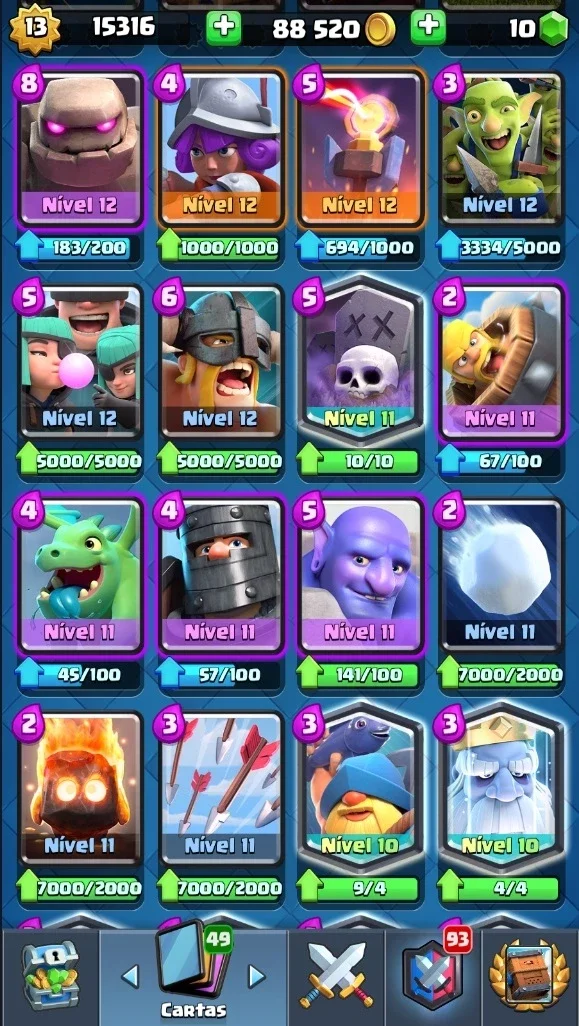Add gold with the plus beside 88 520
The image size is (579, 1026).
(x=428, y=28)
